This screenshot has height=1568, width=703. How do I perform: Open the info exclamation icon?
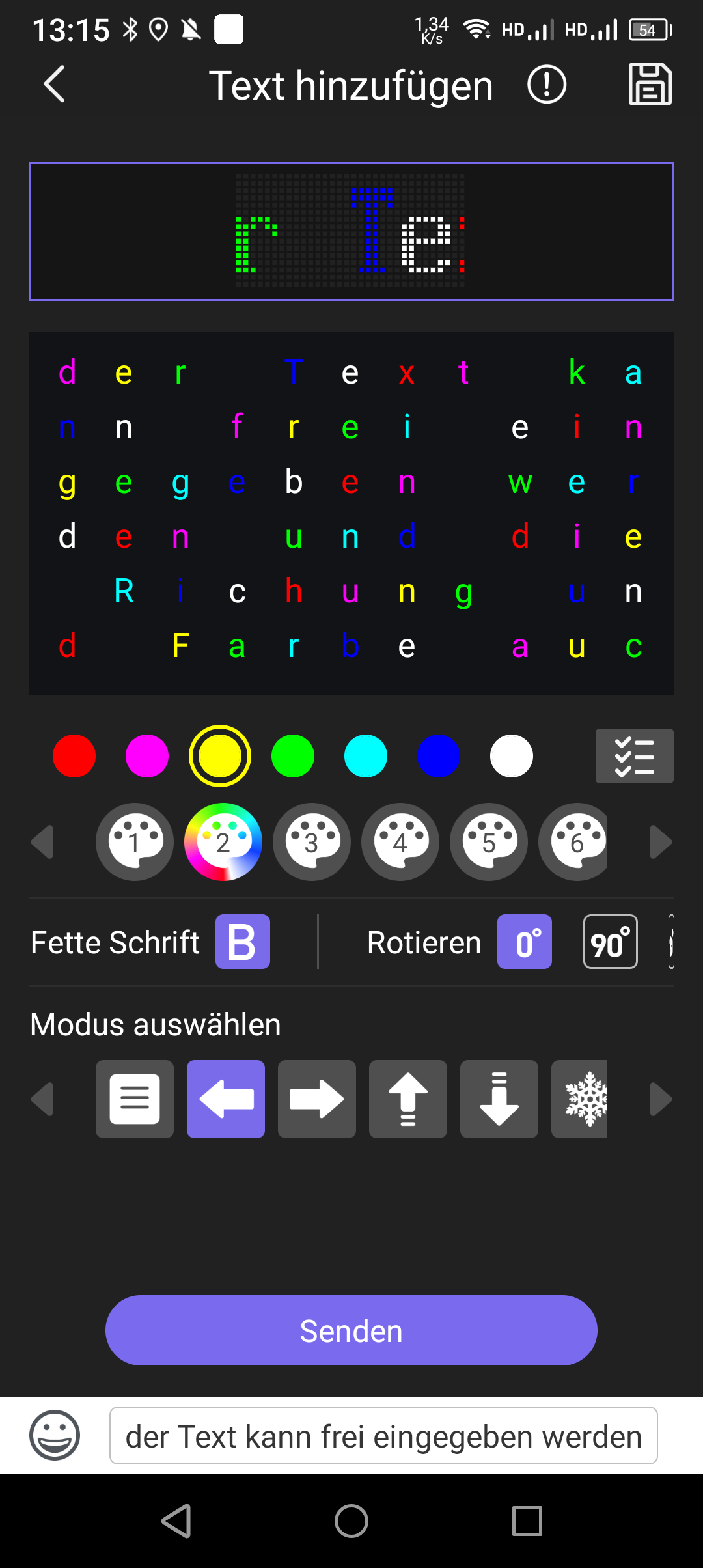click(x=546, y=85)
